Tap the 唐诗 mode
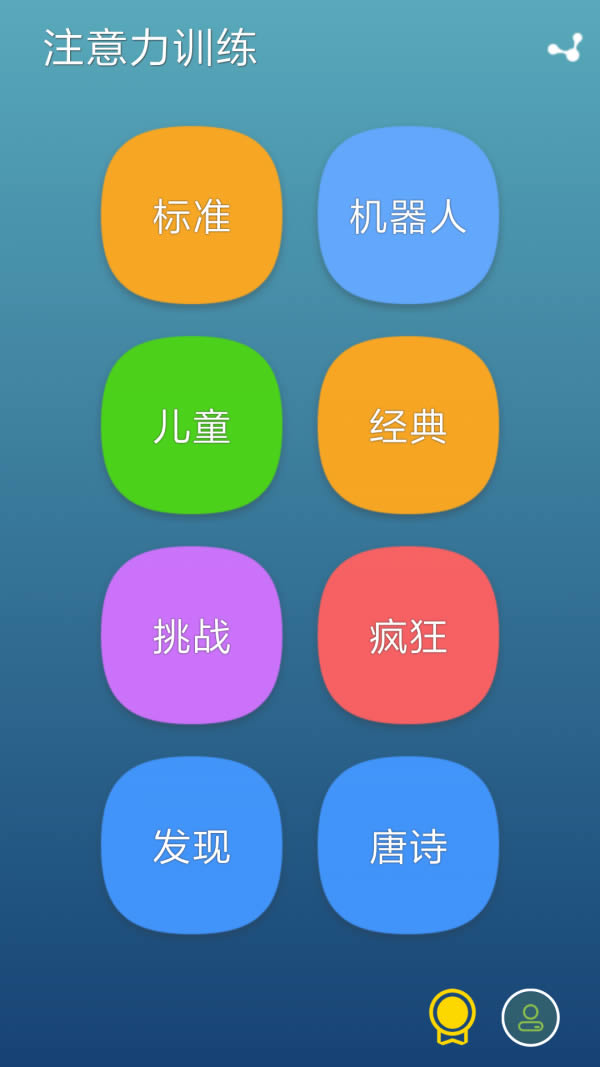Screen dimensions: 600x1067 coord(408,845)
